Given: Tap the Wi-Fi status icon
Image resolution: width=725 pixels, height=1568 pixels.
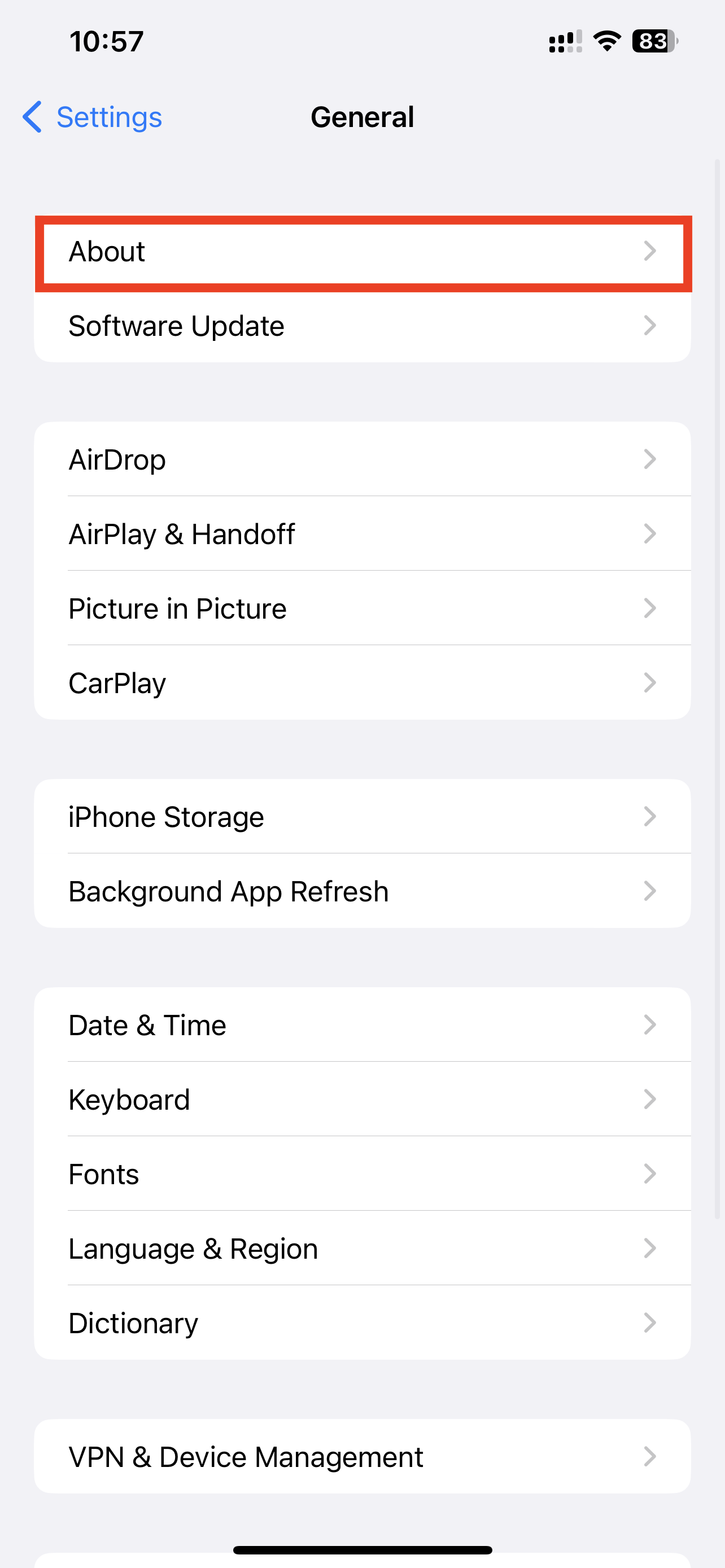Looking at the screenshot, I should coord(606,40).
